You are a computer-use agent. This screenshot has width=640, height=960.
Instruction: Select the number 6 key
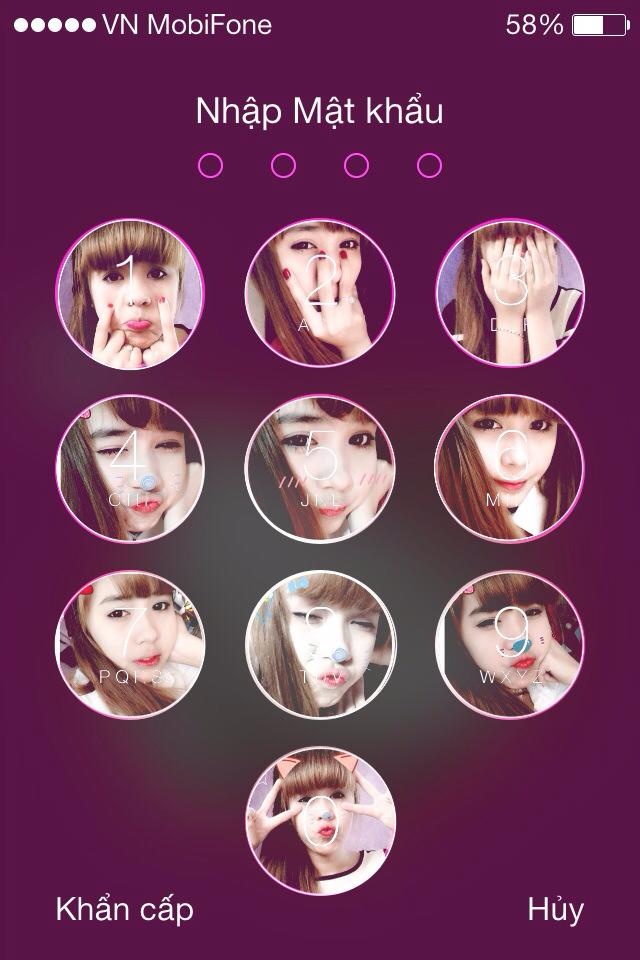coord(510,468)
